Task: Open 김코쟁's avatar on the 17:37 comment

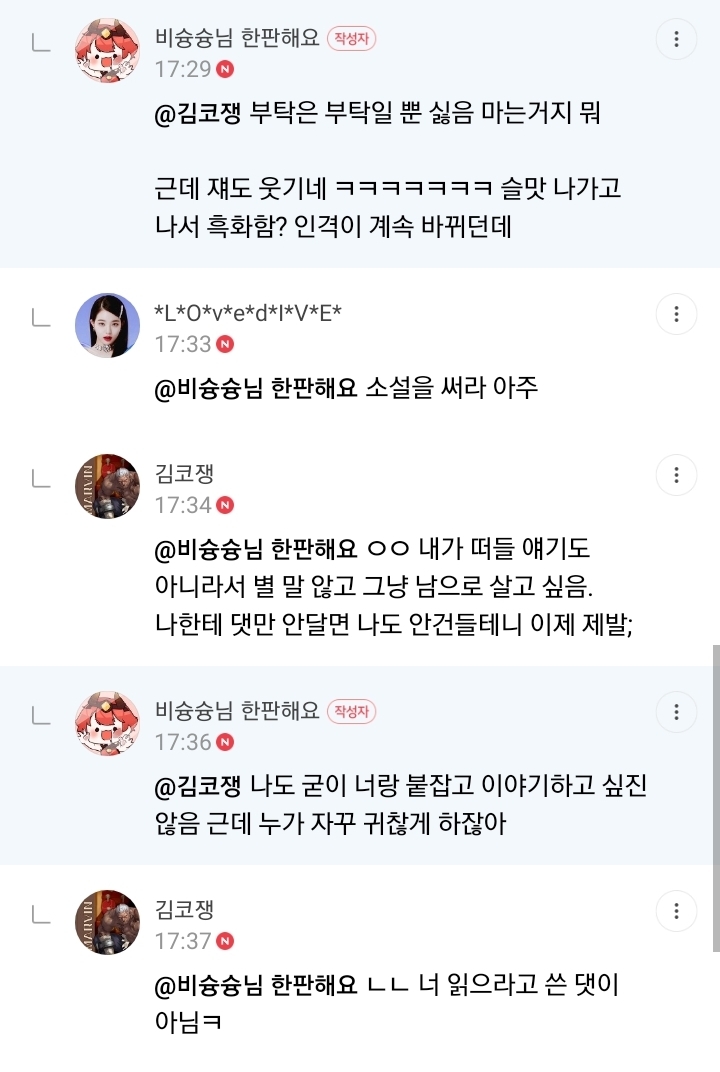Action: (x=107, y=922)
